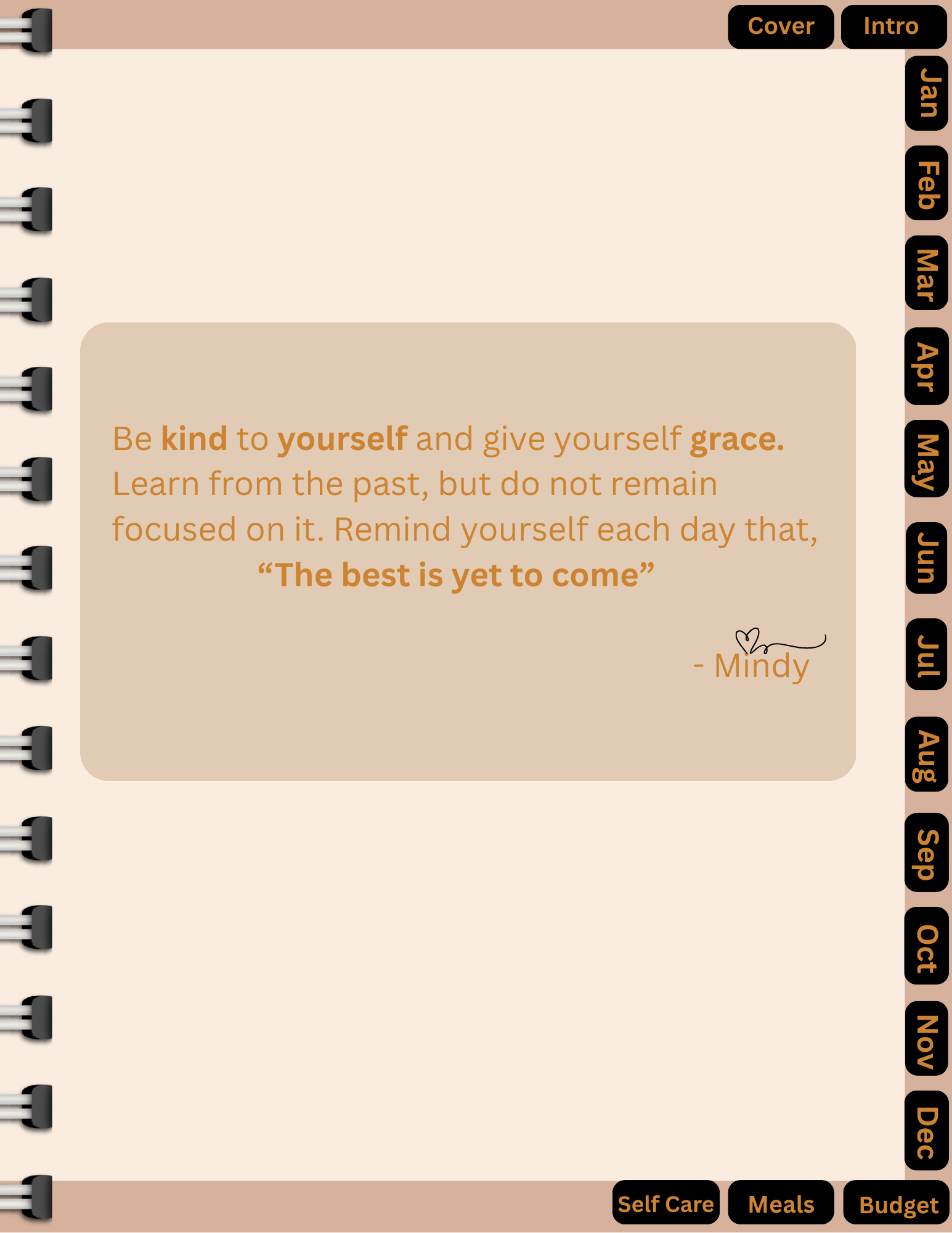The image size is (952, 1233).
Task: Switch to the Mar tab
Action: (927, 273)
